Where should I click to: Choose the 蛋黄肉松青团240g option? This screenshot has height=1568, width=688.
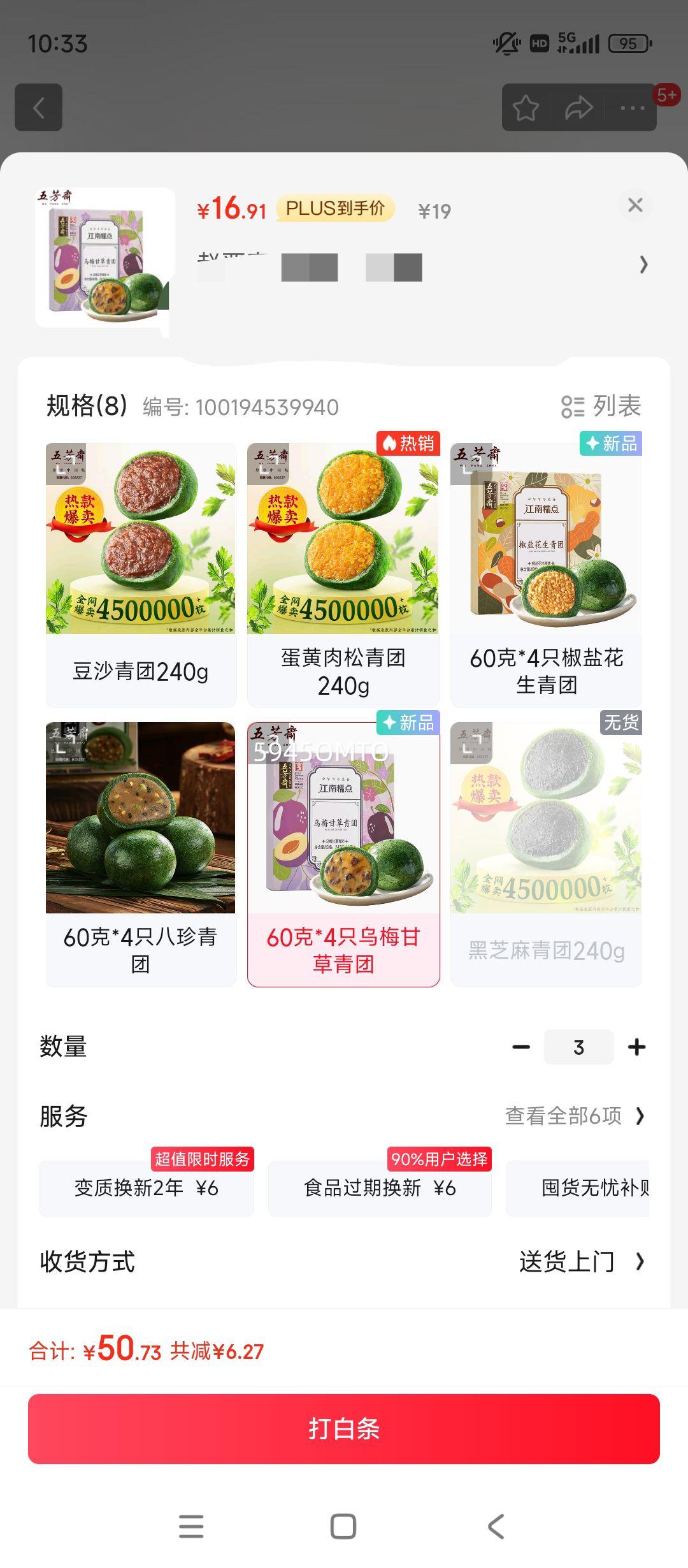point(343,574)
